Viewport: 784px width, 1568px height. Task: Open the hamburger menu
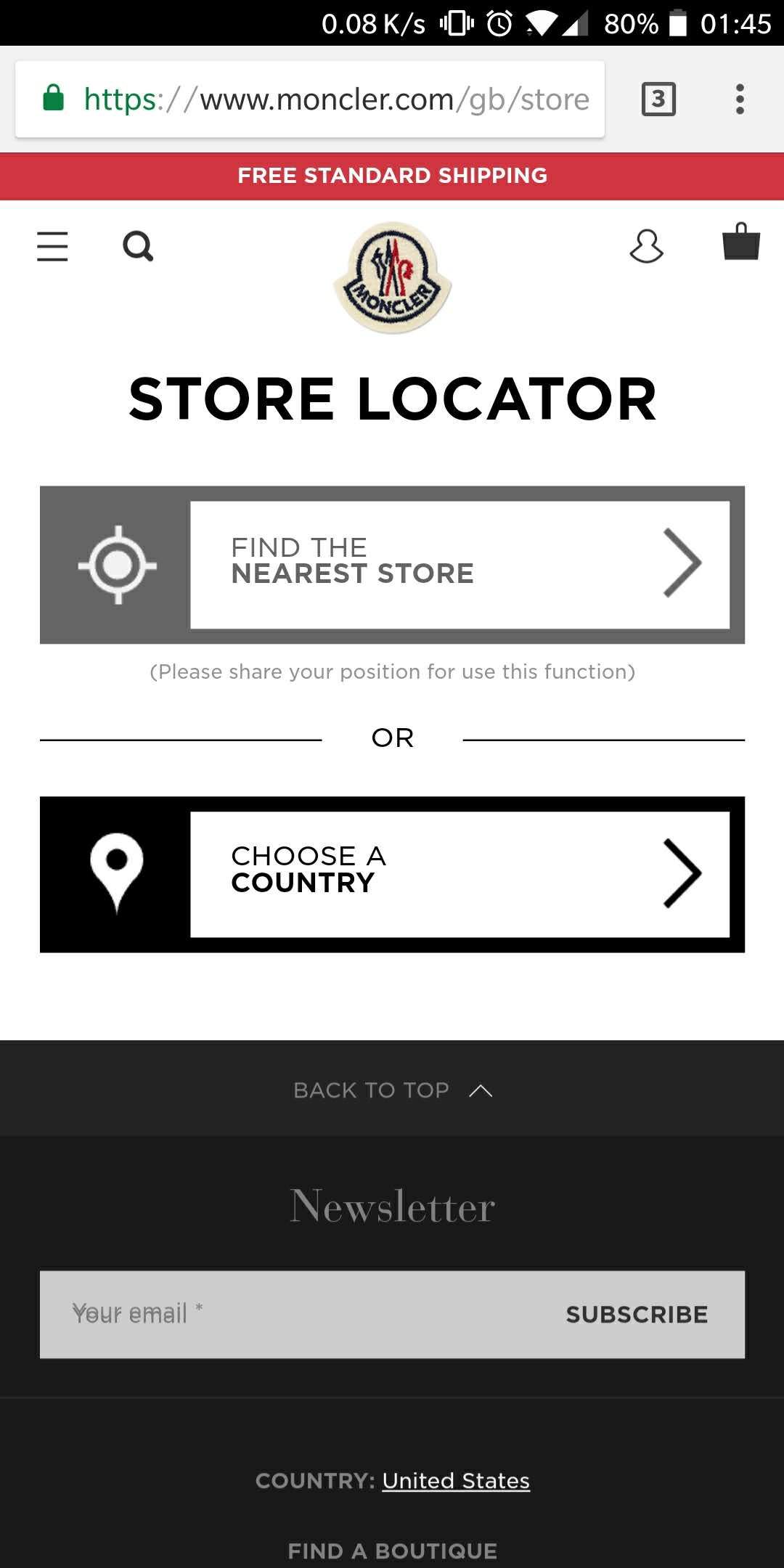click(52, 247)
